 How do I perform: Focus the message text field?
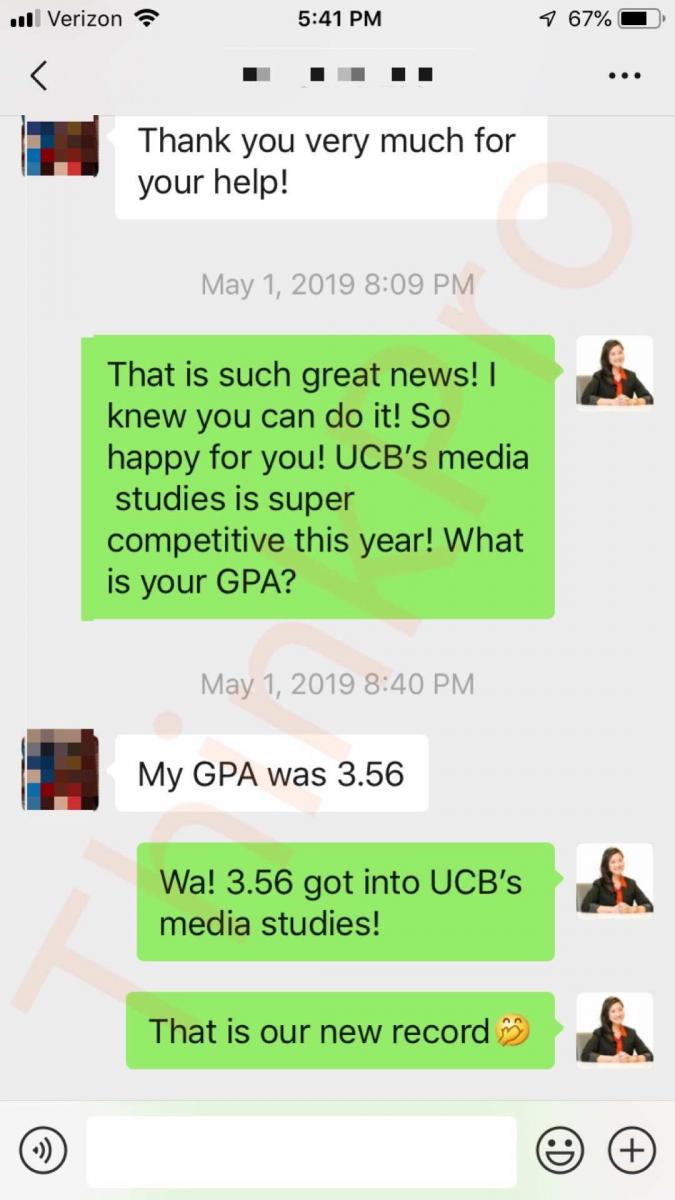(x=301, y=1151)
